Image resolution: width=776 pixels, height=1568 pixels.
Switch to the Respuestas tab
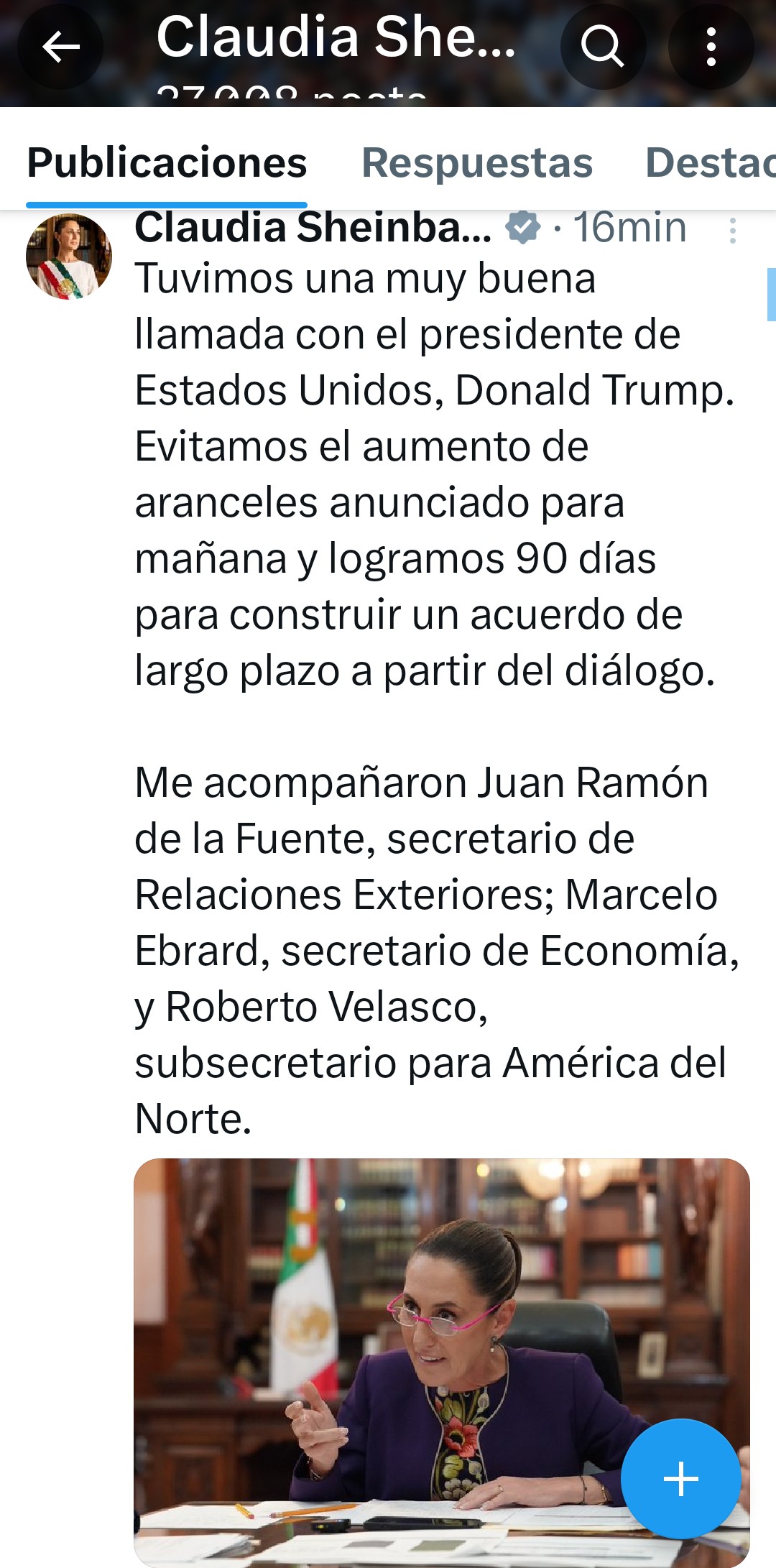click(477, 162)
